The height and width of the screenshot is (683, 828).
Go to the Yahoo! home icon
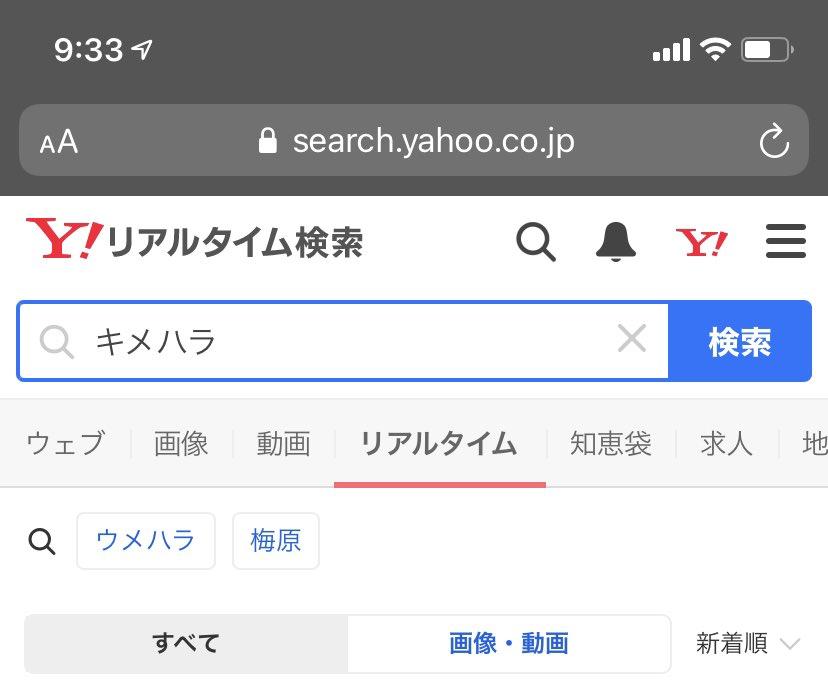coord(701,242)
